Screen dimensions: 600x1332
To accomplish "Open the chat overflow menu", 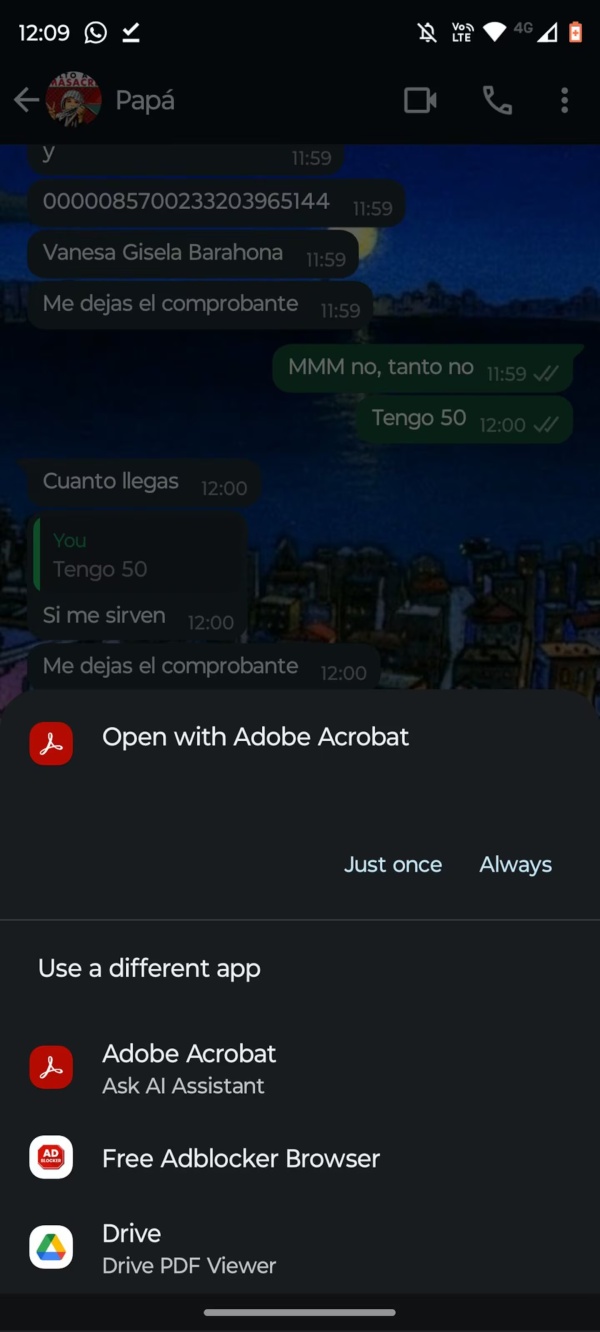I will coord(565,100).
